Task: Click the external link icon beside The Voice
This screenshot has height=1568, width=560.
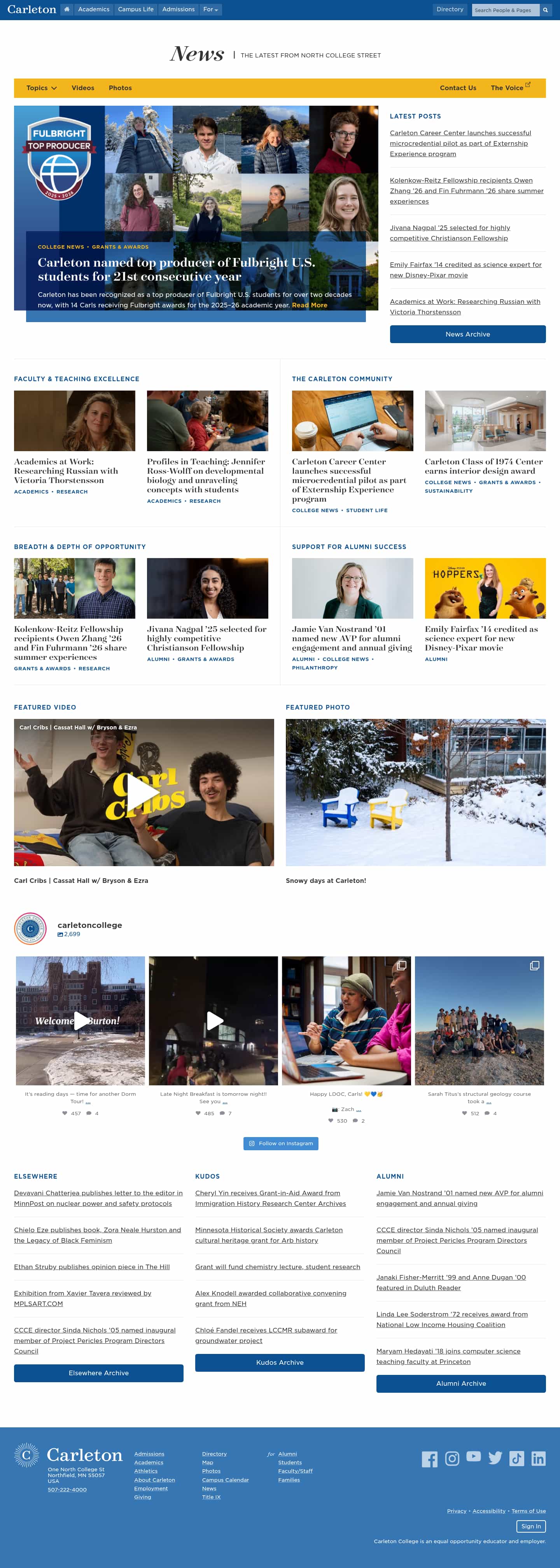Action: coord(527,85)
